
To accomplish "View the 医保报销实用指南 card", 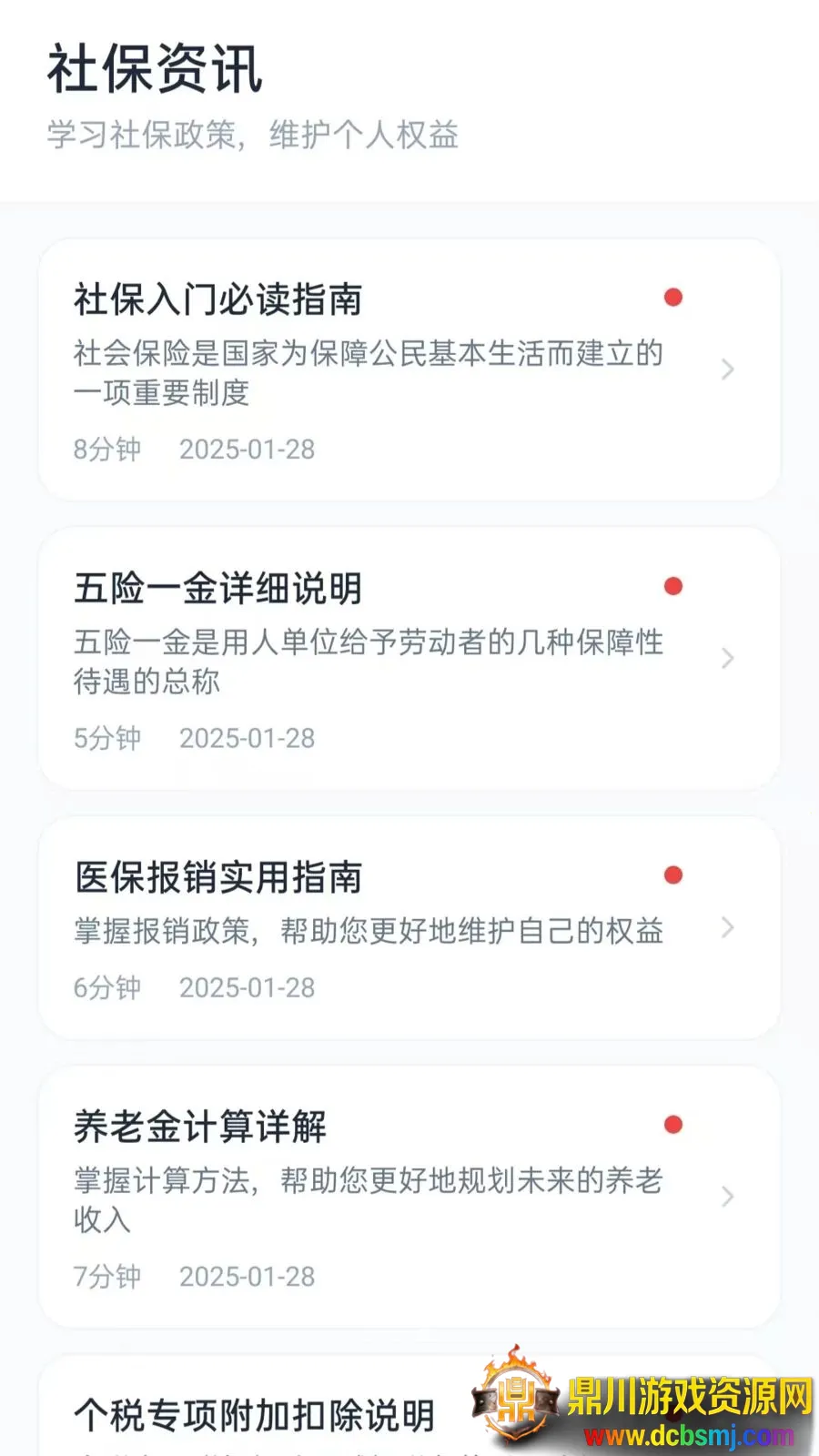I will tap(409, 928).
